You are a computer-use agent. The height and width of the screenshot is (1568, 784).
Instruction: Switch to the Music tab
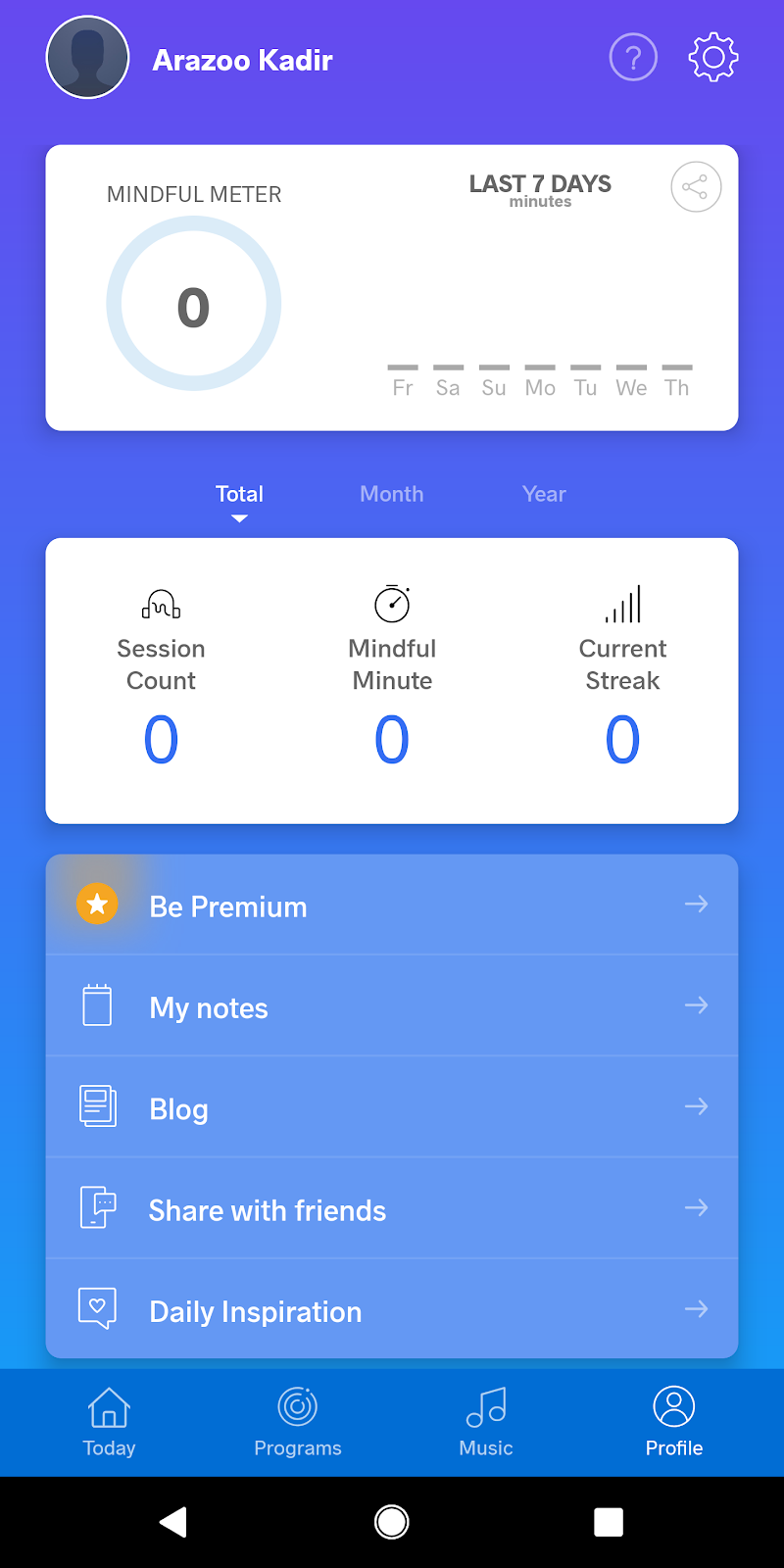486,1422
